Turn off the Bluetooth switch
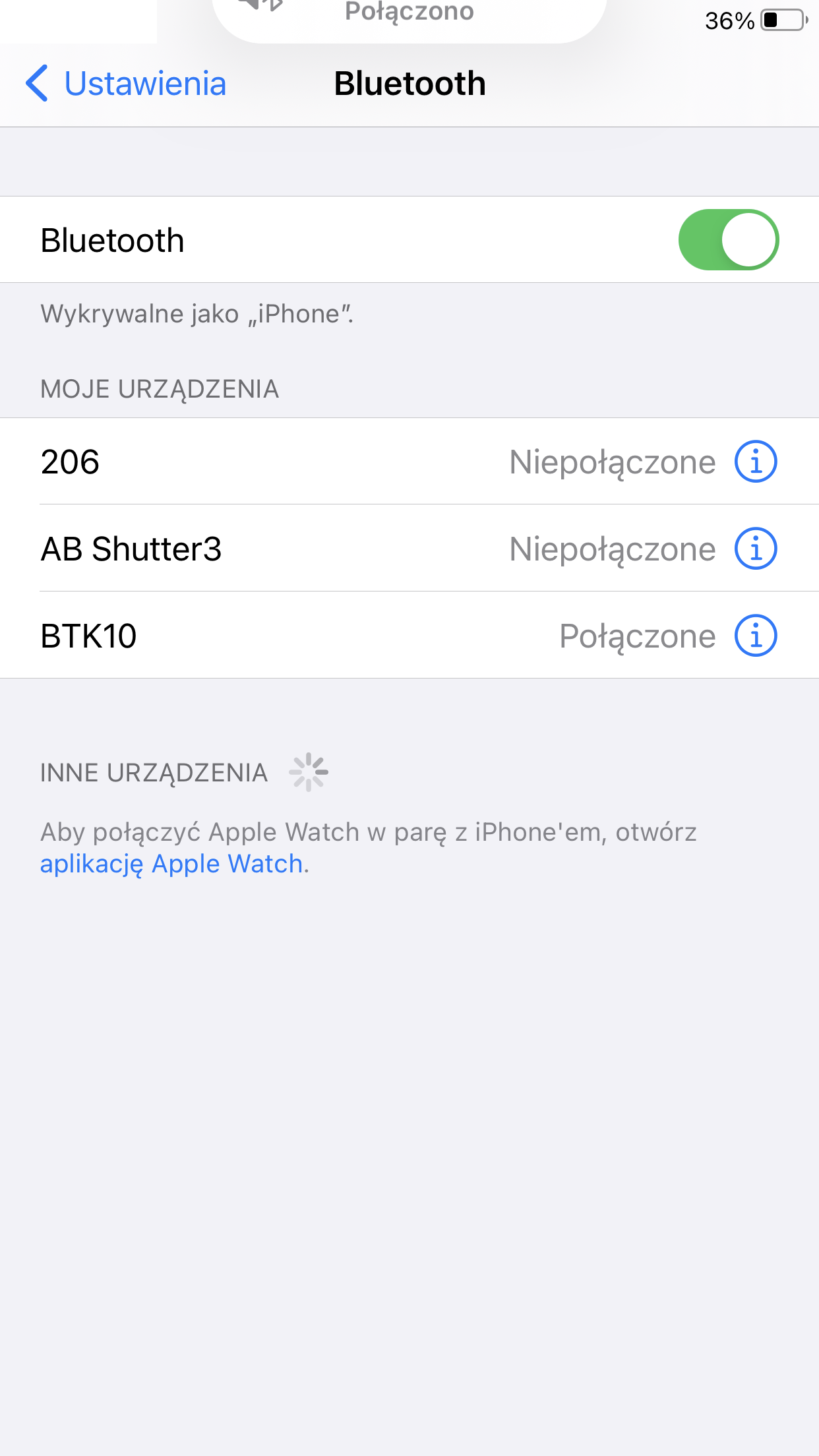This screenshot has width=819, height=1456. pyautogui.click(x=728, y=240)
